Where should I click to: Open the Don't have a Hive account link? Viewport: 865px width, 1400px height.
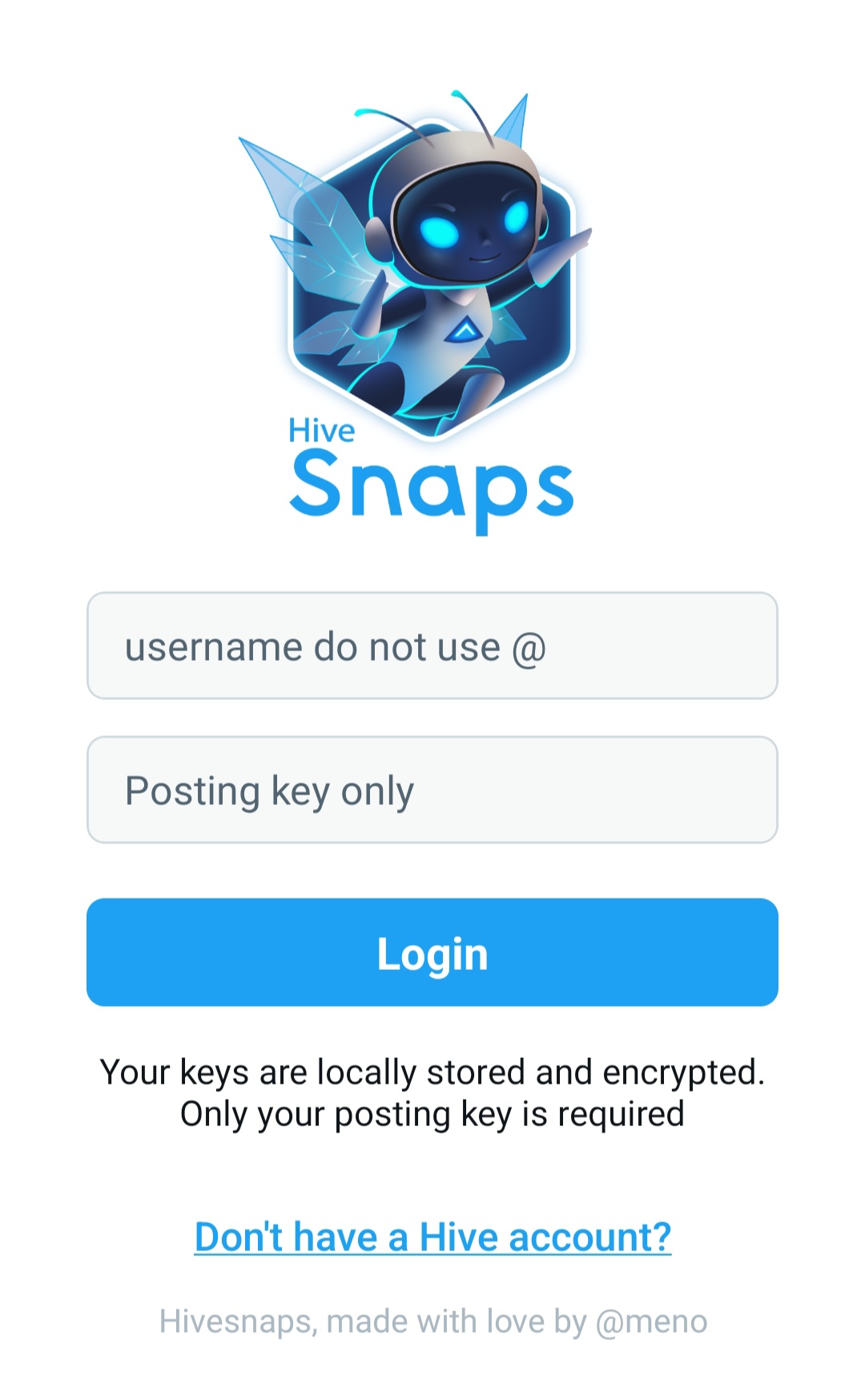[432, 1237]
